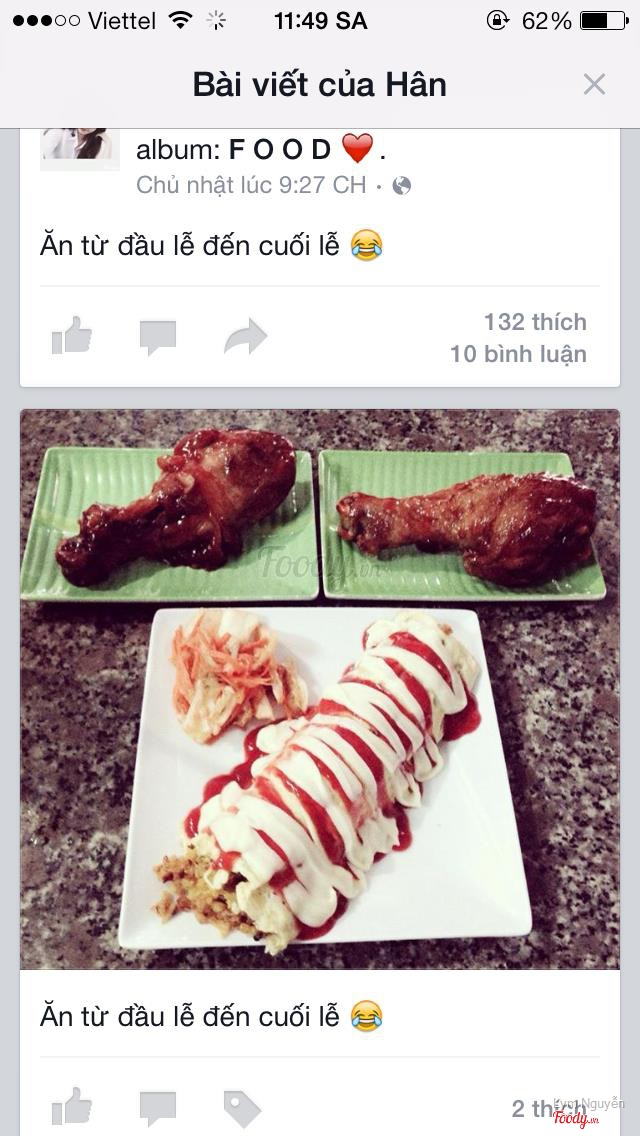Like the album post with 132 thích
Screen dimensions: 640x1136
pos(72,337)
